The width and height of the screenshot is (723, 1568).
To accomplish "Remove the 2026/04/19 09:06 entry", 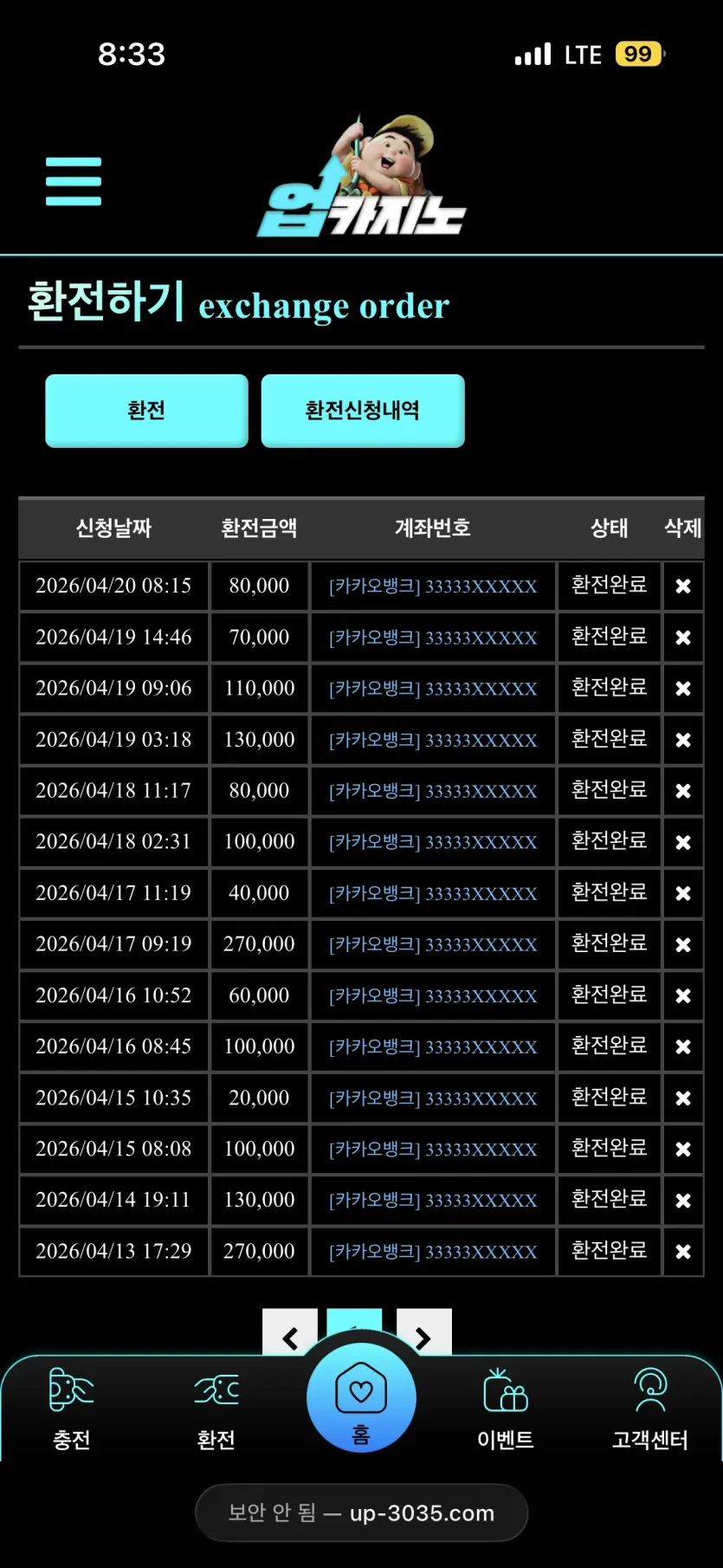I will 683,689.
